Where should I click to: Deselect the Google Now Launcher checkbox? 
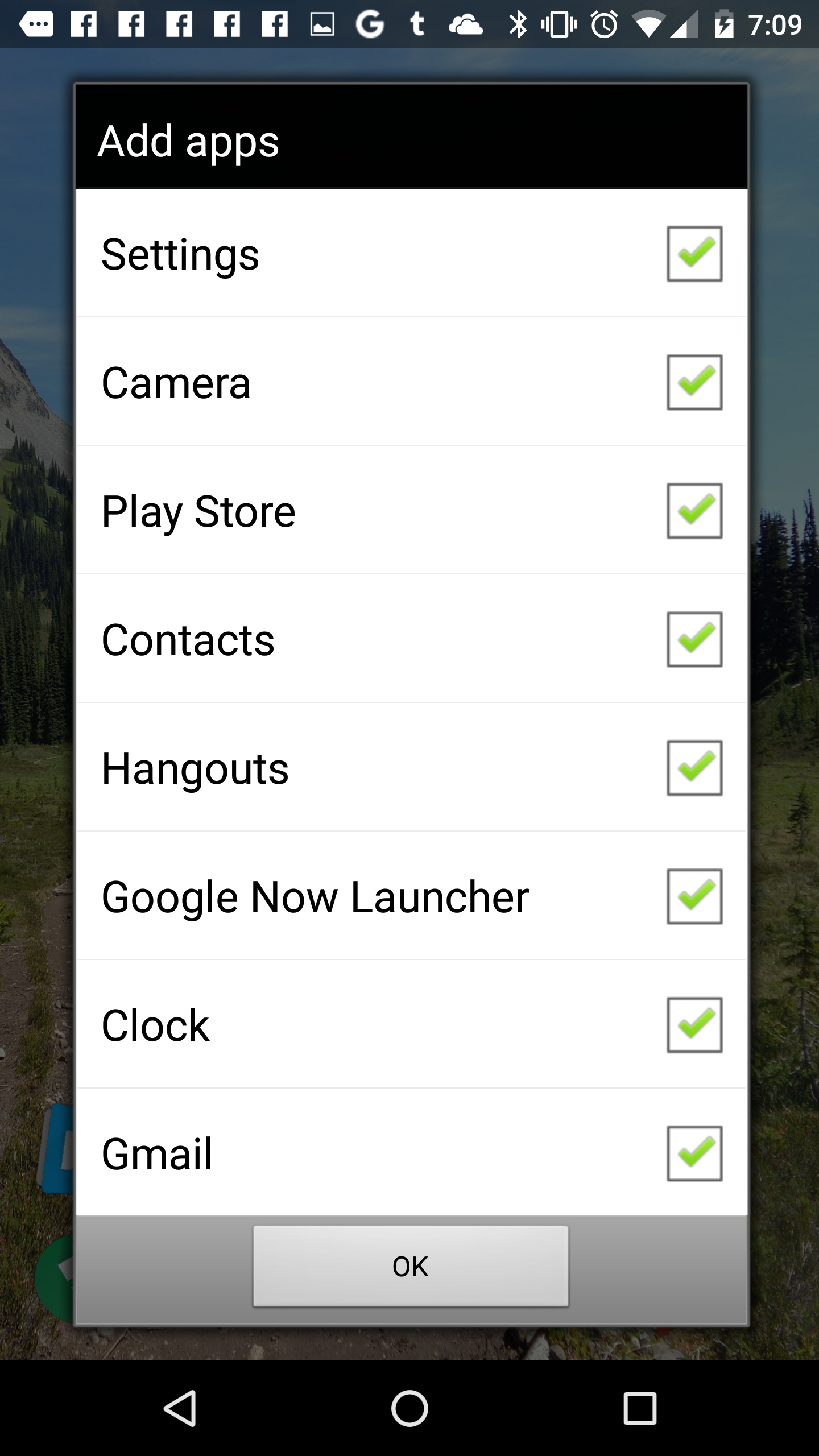point(694,896)
